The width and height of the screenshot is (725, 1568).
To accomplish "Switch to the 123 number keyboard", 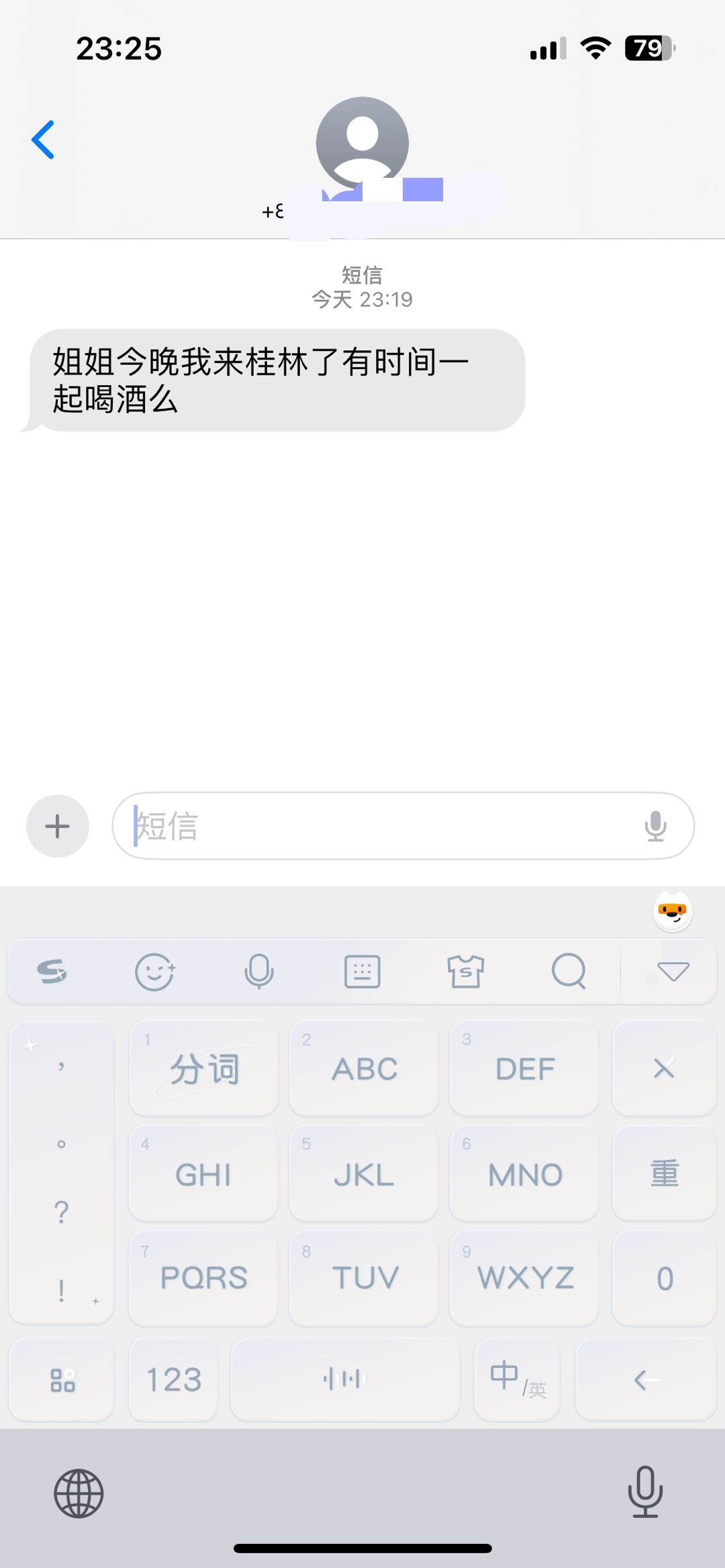I will coord(174,1379).
